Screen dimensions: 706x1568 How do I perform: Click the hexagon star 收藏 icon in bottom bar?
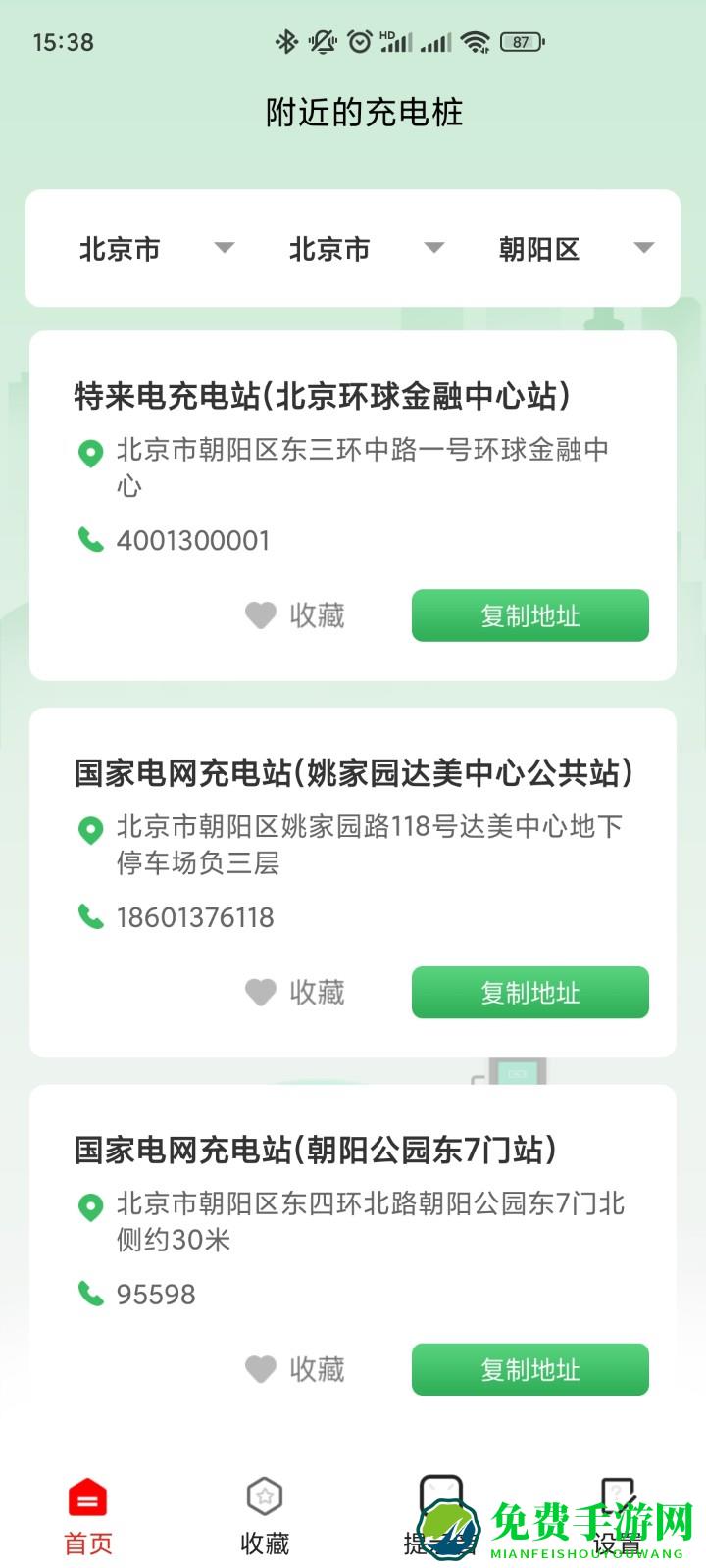pyautogui.click(x=264, y=1496)
